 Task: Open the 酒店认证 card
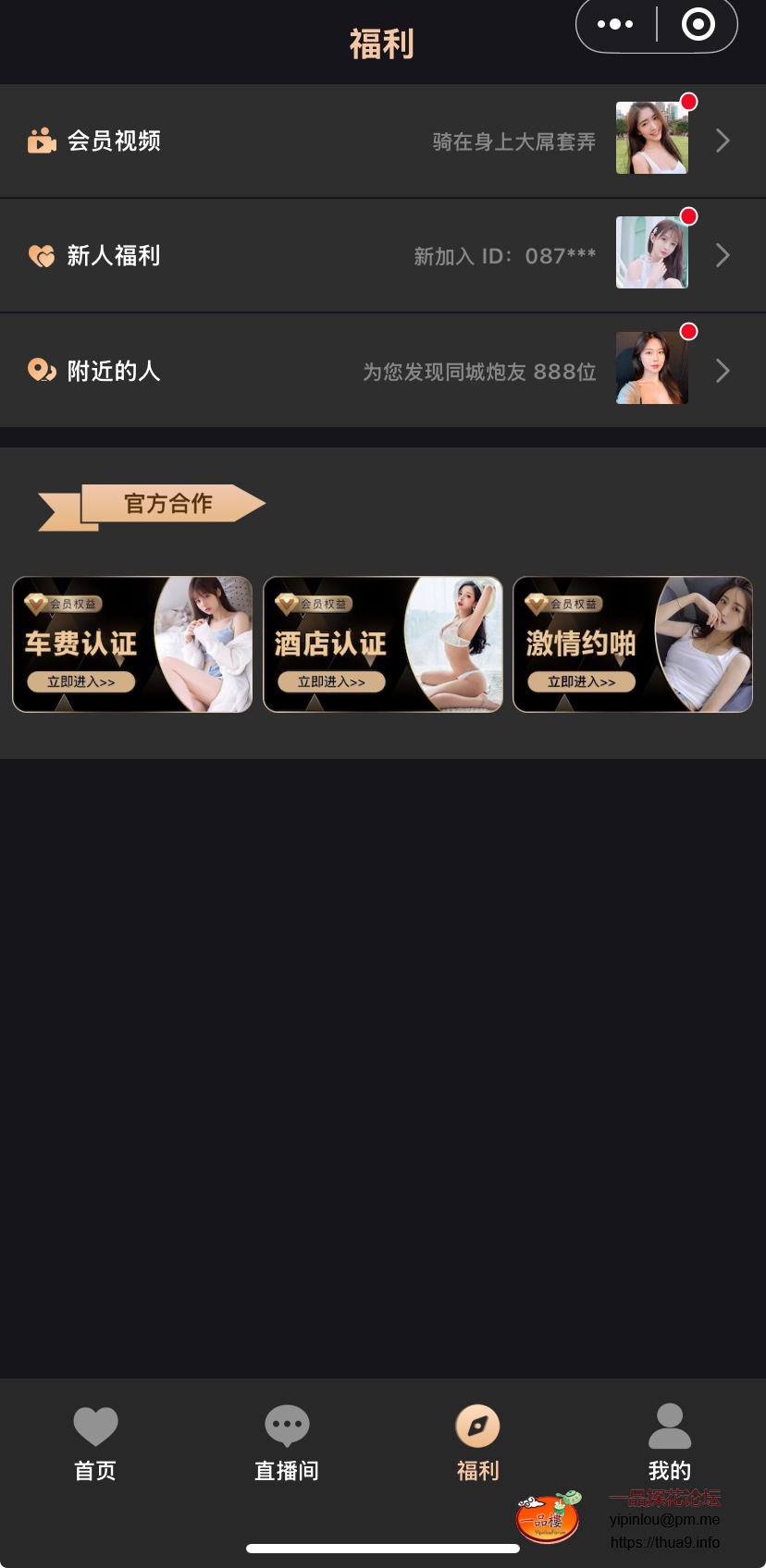click(x=383, y=644)
